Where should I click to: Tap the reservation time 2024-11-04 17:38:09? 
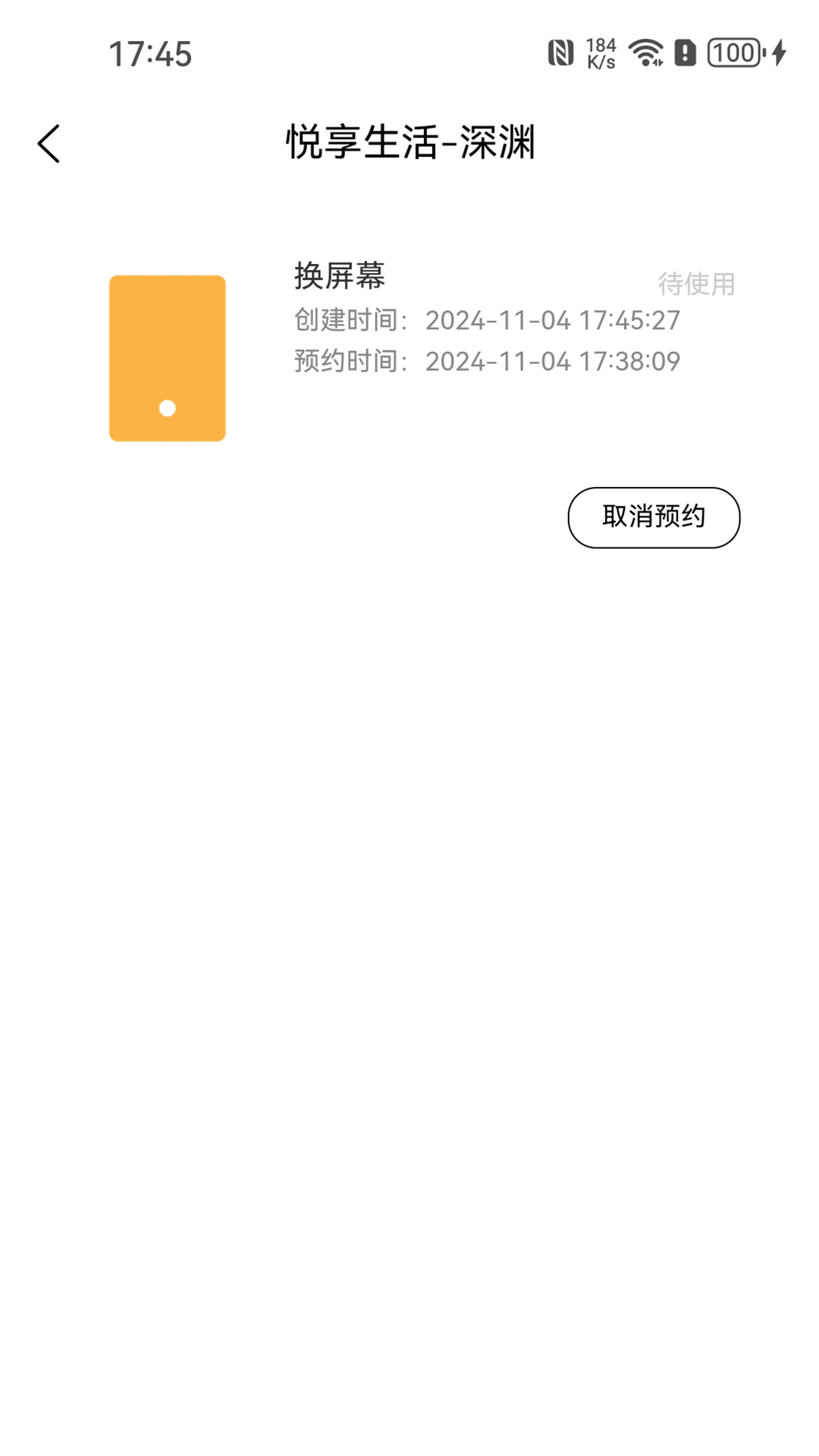(554, 362)
